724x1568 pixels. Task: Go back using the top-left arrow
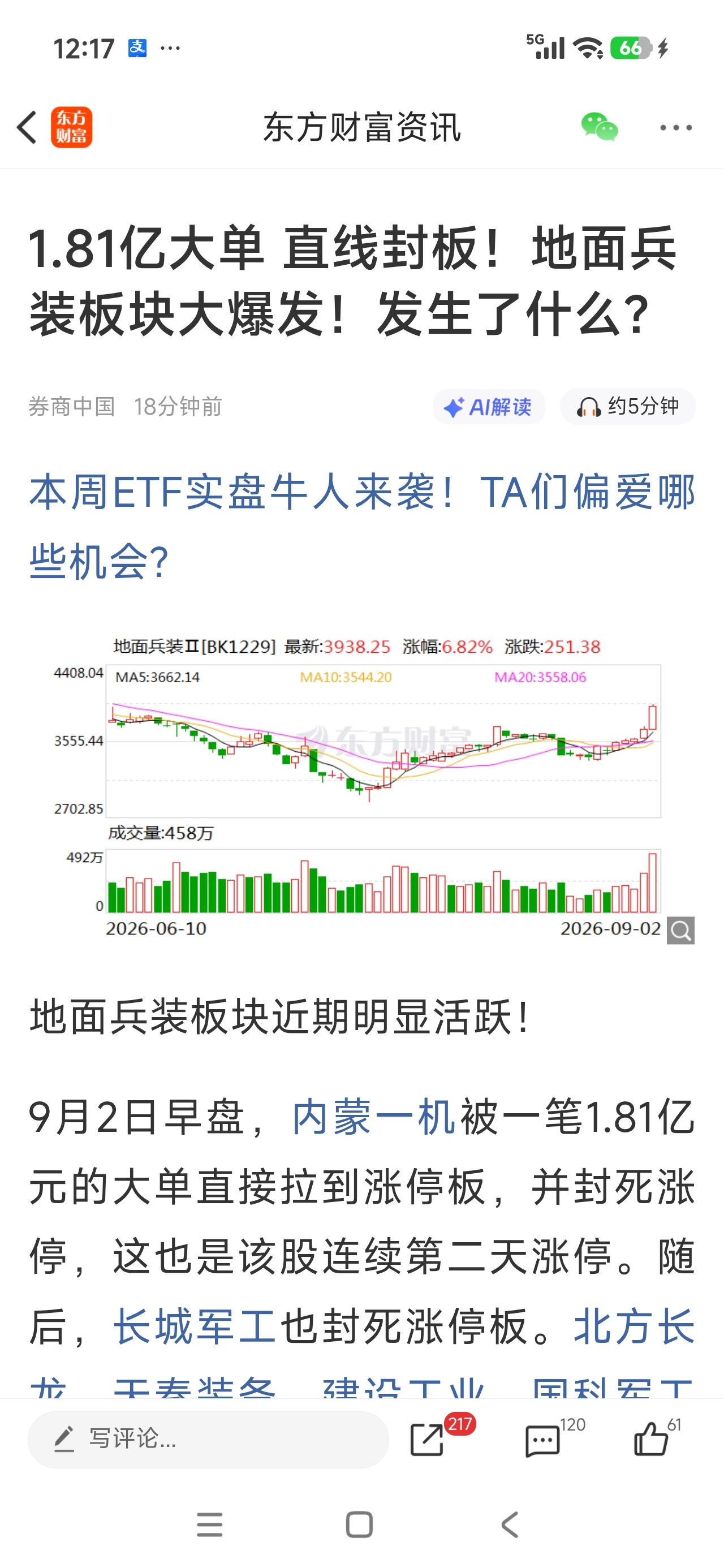point(27,127)
